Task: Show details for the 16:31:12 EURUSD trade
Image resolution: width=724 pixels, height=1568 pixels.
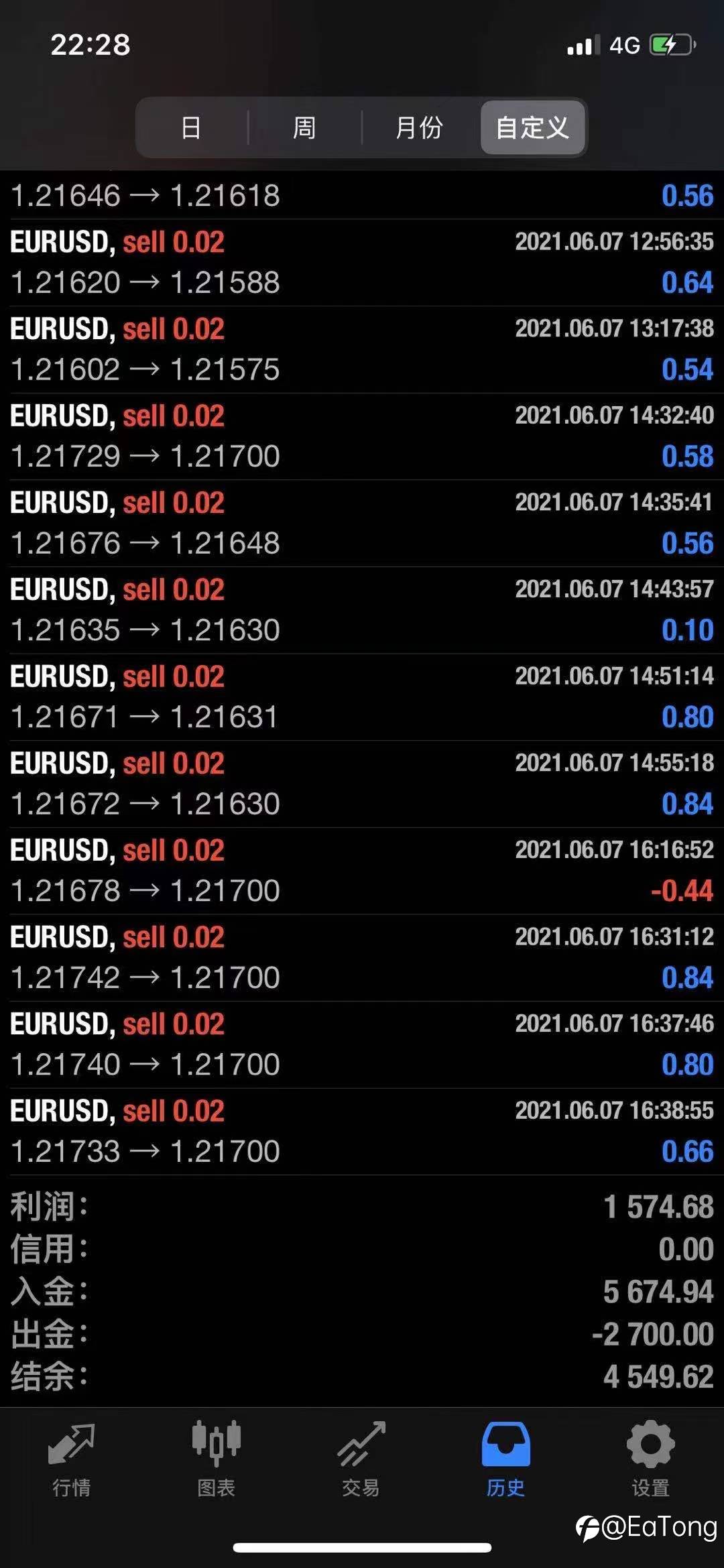Action: (362, 958)
